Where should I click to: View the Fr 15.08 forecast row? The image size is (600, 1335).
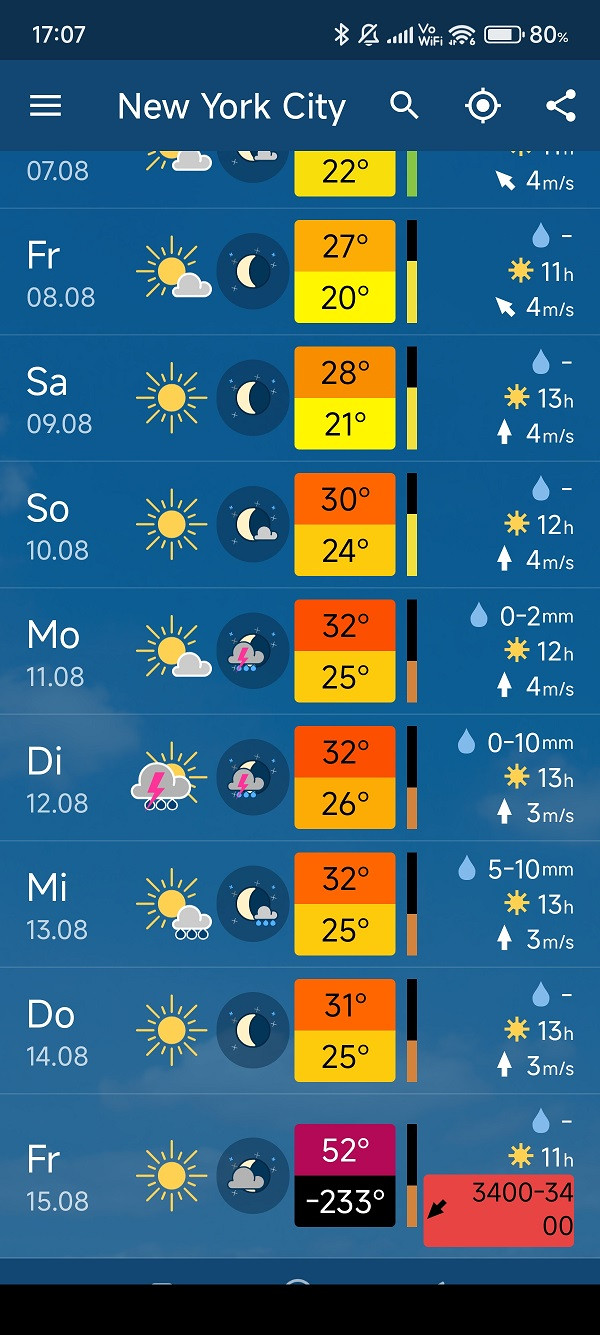click(300, 1175)
